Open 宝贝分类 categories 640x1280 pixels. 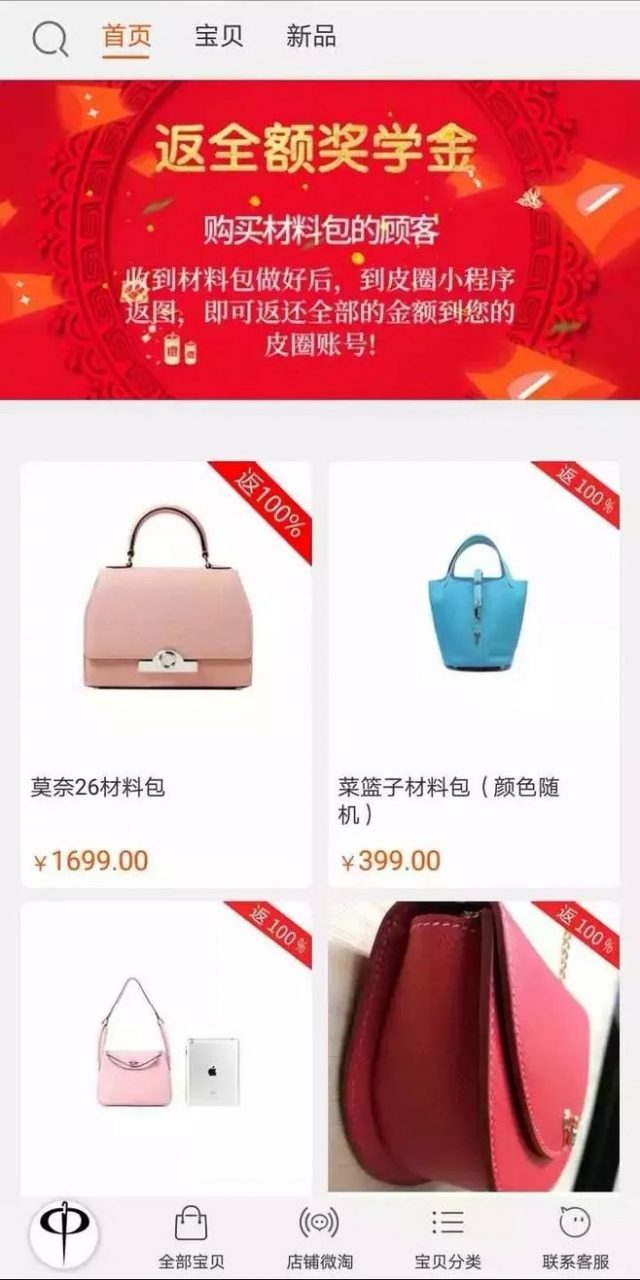click(x=447, y=1236)
